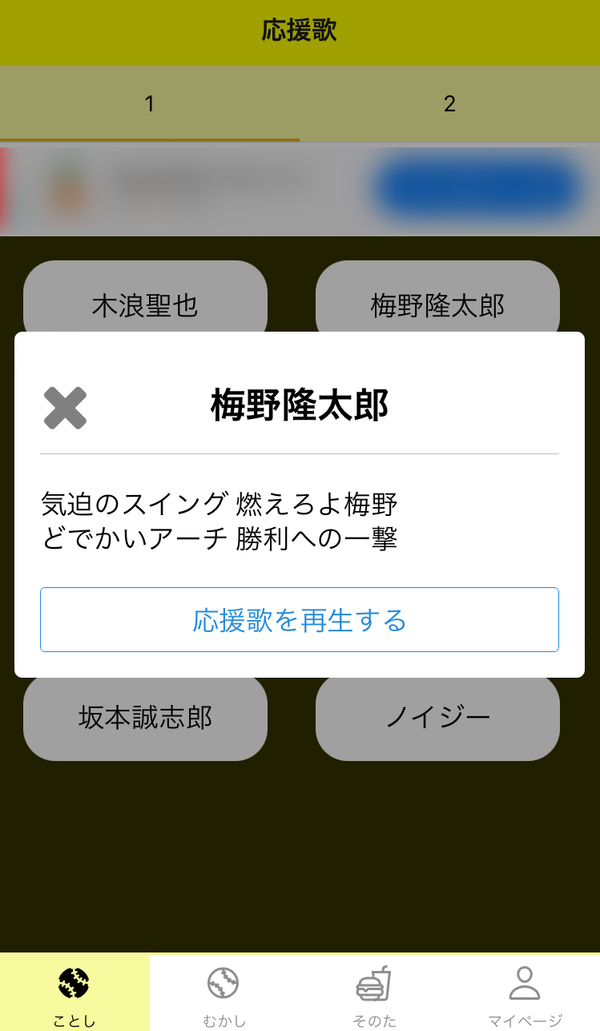Viewport: 600px width, 1031px height.
Task: Open 木浪聖也's cheer song
Action: (145, 301)
